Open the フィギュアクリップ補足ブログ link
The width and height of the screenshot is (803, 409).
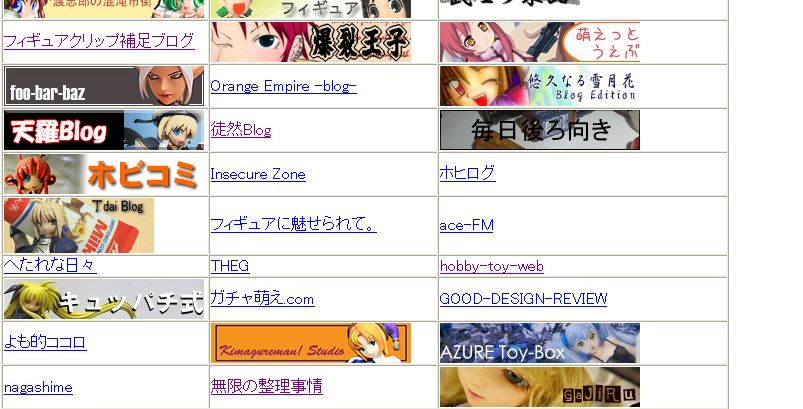click(99, 41)
